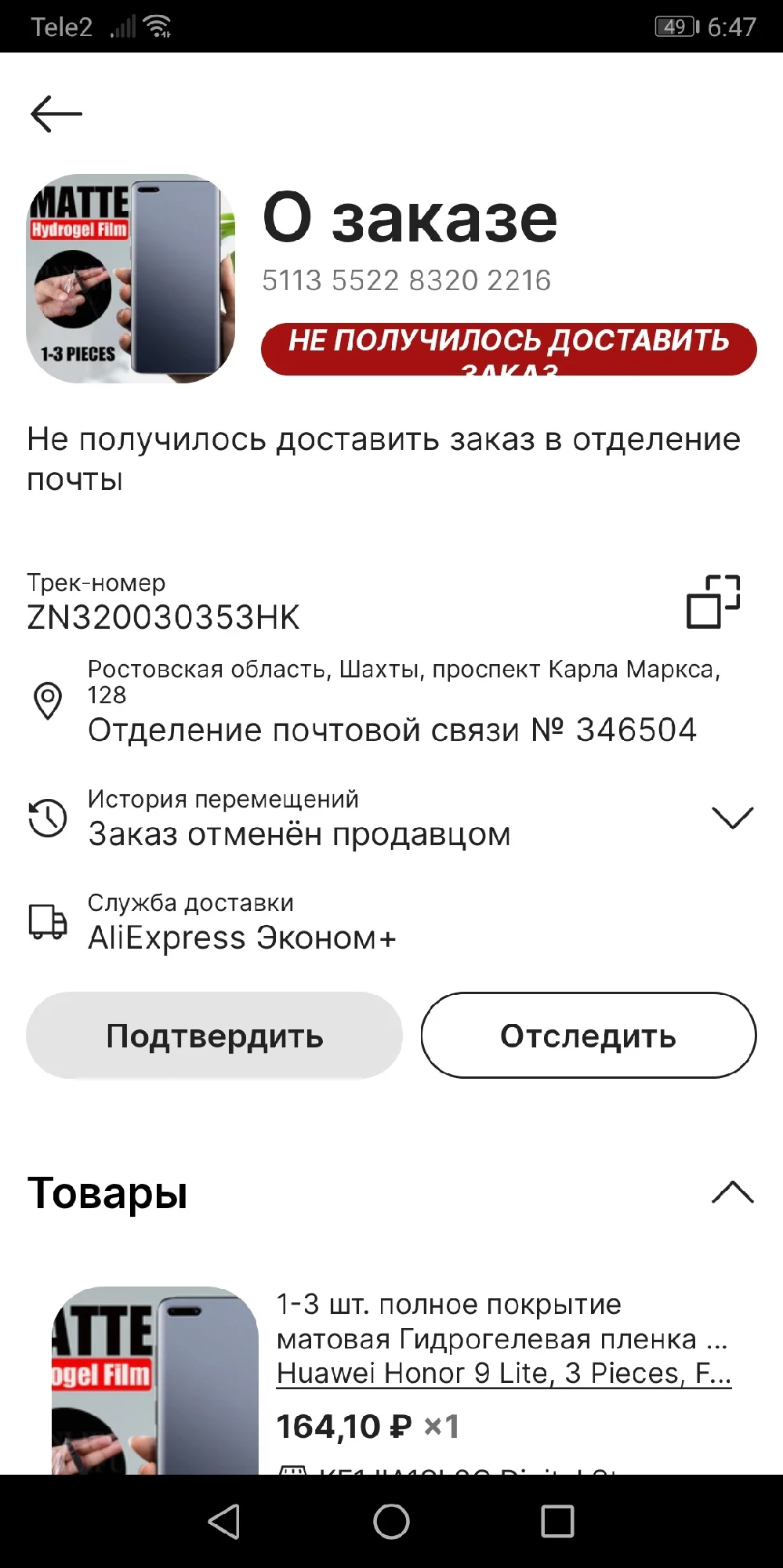Screen dimensions: 783x1568
Task: Tap the Подтвердить button
Action: [214, 1036]
